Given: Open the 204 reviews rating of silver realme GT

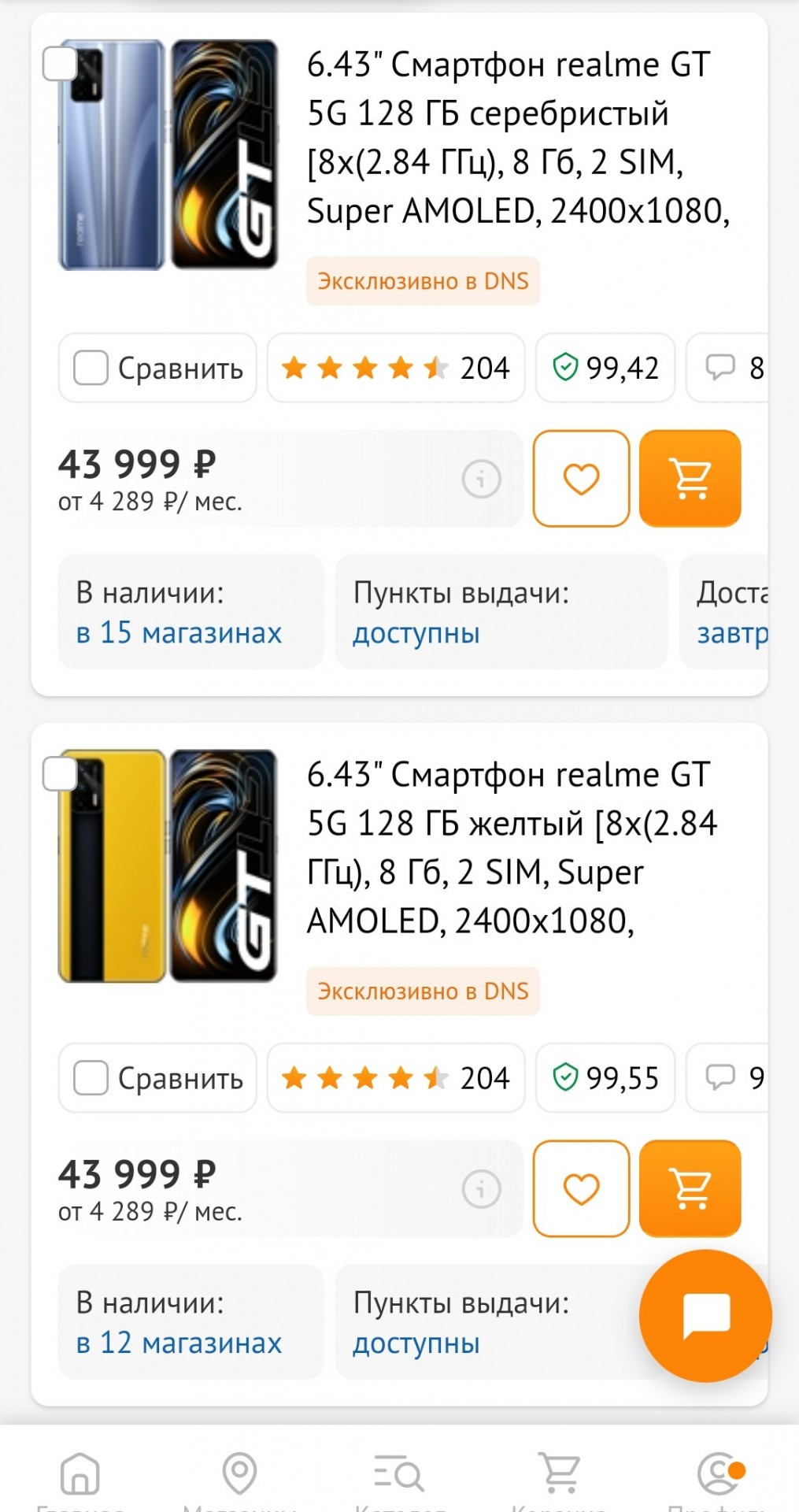Looking at the screenshot, I should [x=395, y=368].
